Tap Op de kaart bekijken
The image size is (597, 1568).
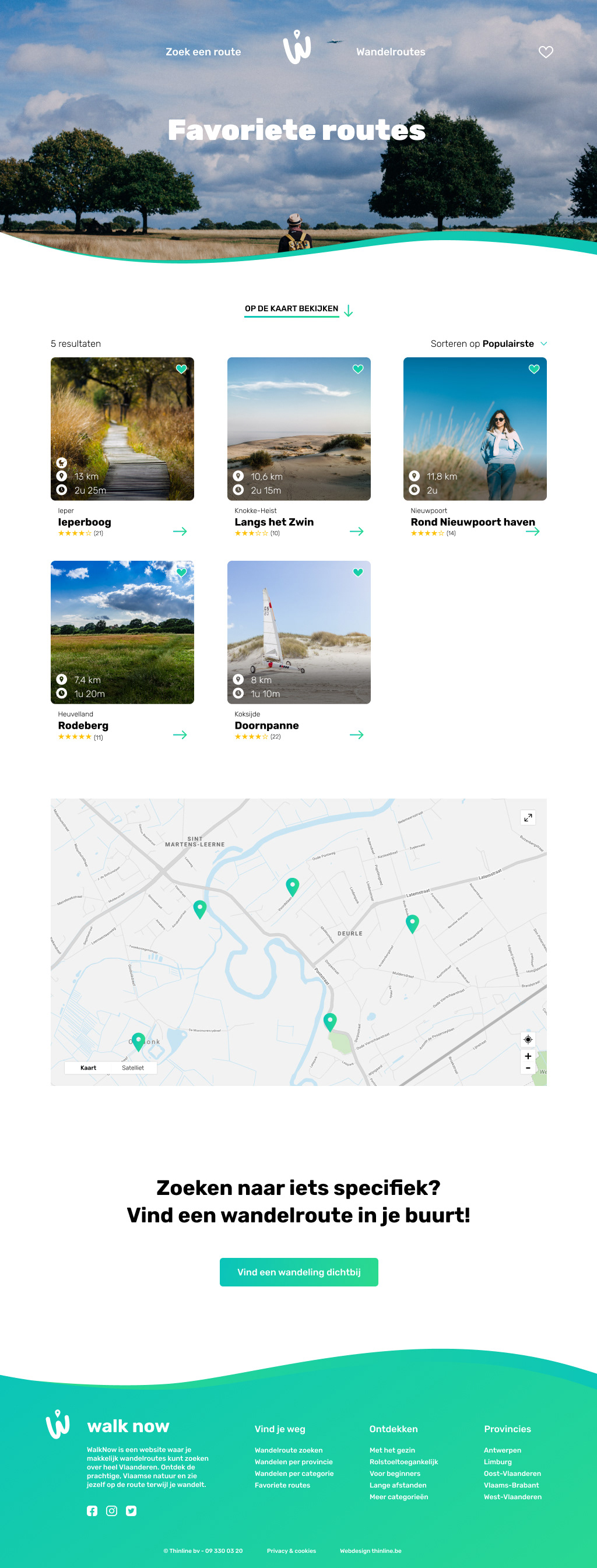pos(292,308)
